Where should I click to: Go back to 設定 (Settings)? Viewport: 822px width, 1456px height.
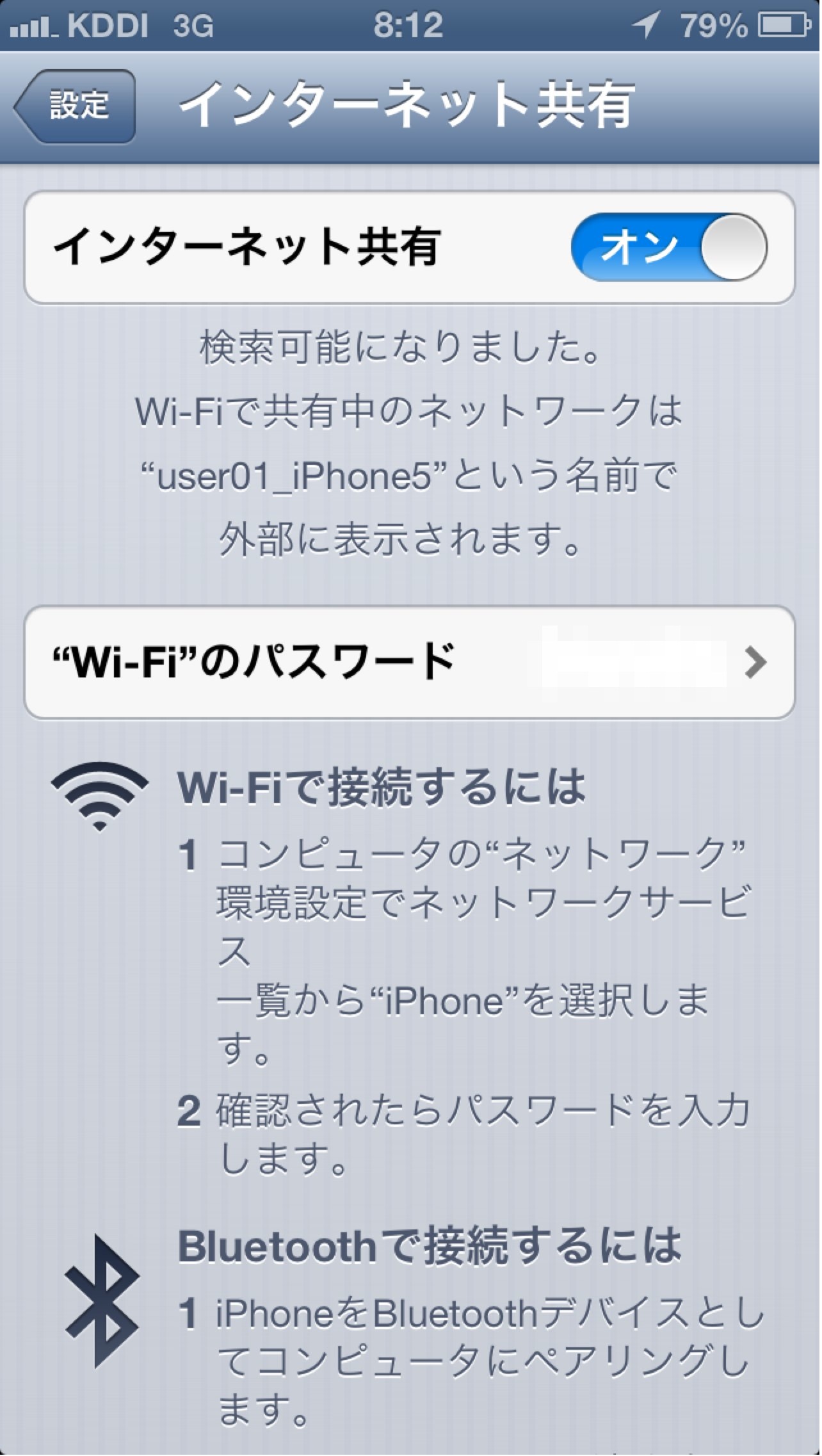pyautogui.click(x=76, y=106)
